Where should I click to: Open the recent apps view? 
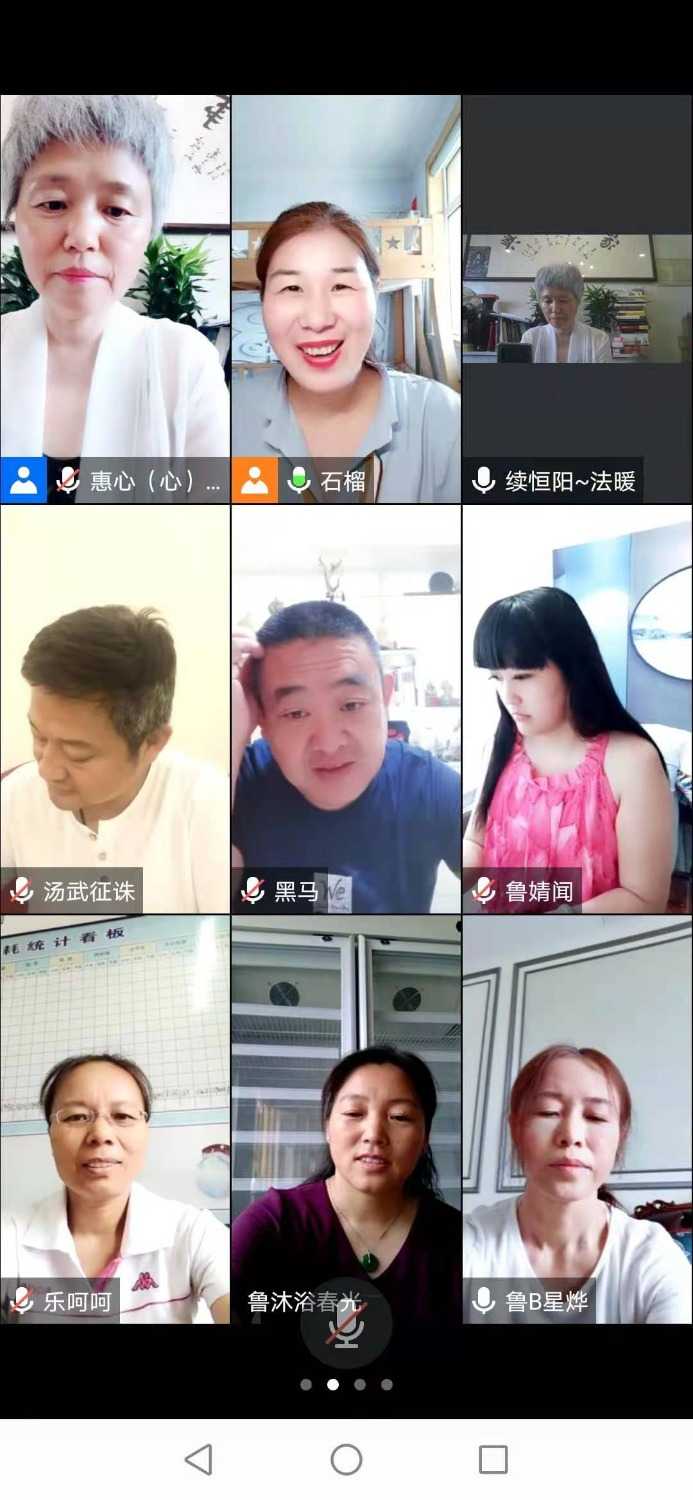(x=493, y=1459)
